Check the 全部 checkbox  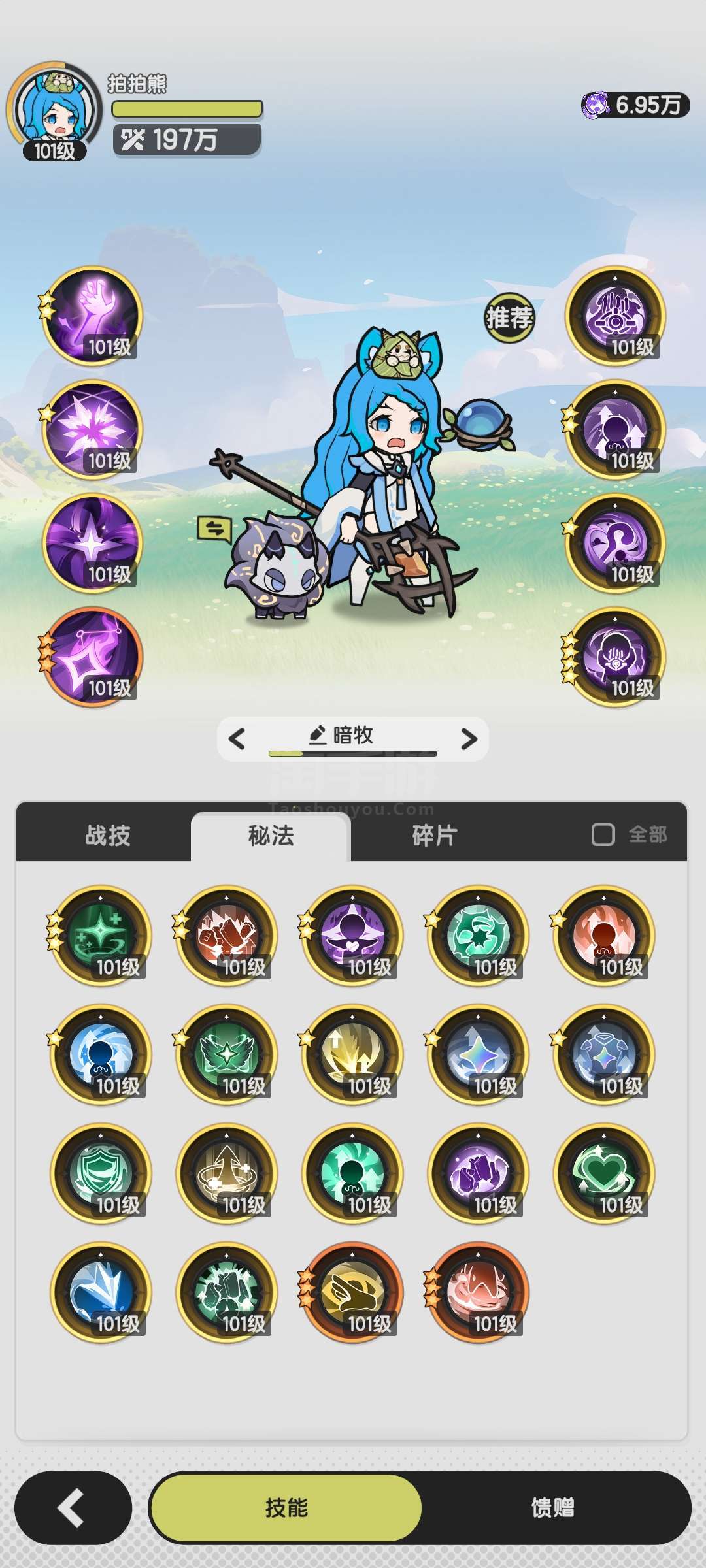[x=603, y=834]
